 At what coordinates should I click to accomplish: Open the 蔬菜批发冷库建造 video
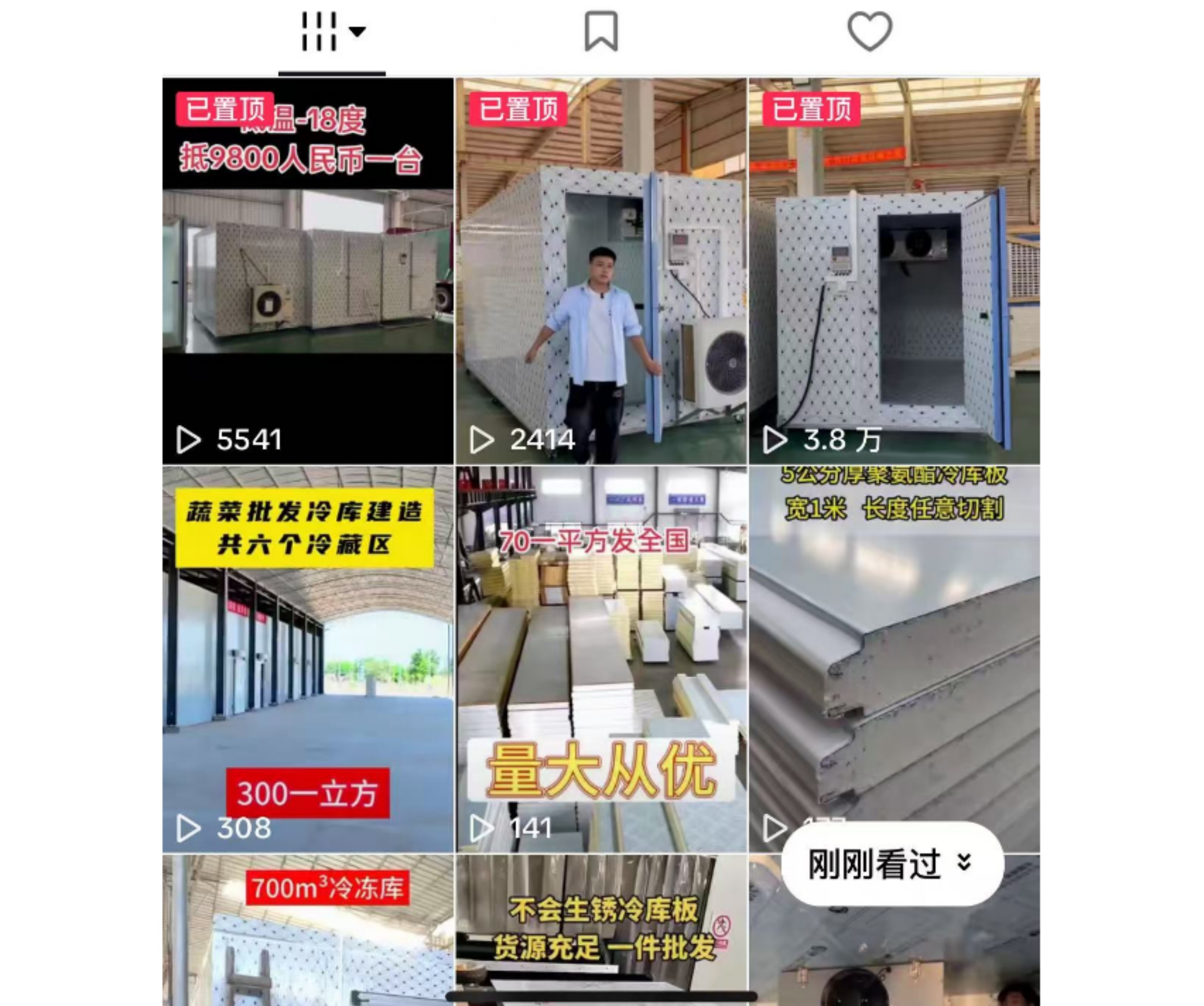point(308,659)
